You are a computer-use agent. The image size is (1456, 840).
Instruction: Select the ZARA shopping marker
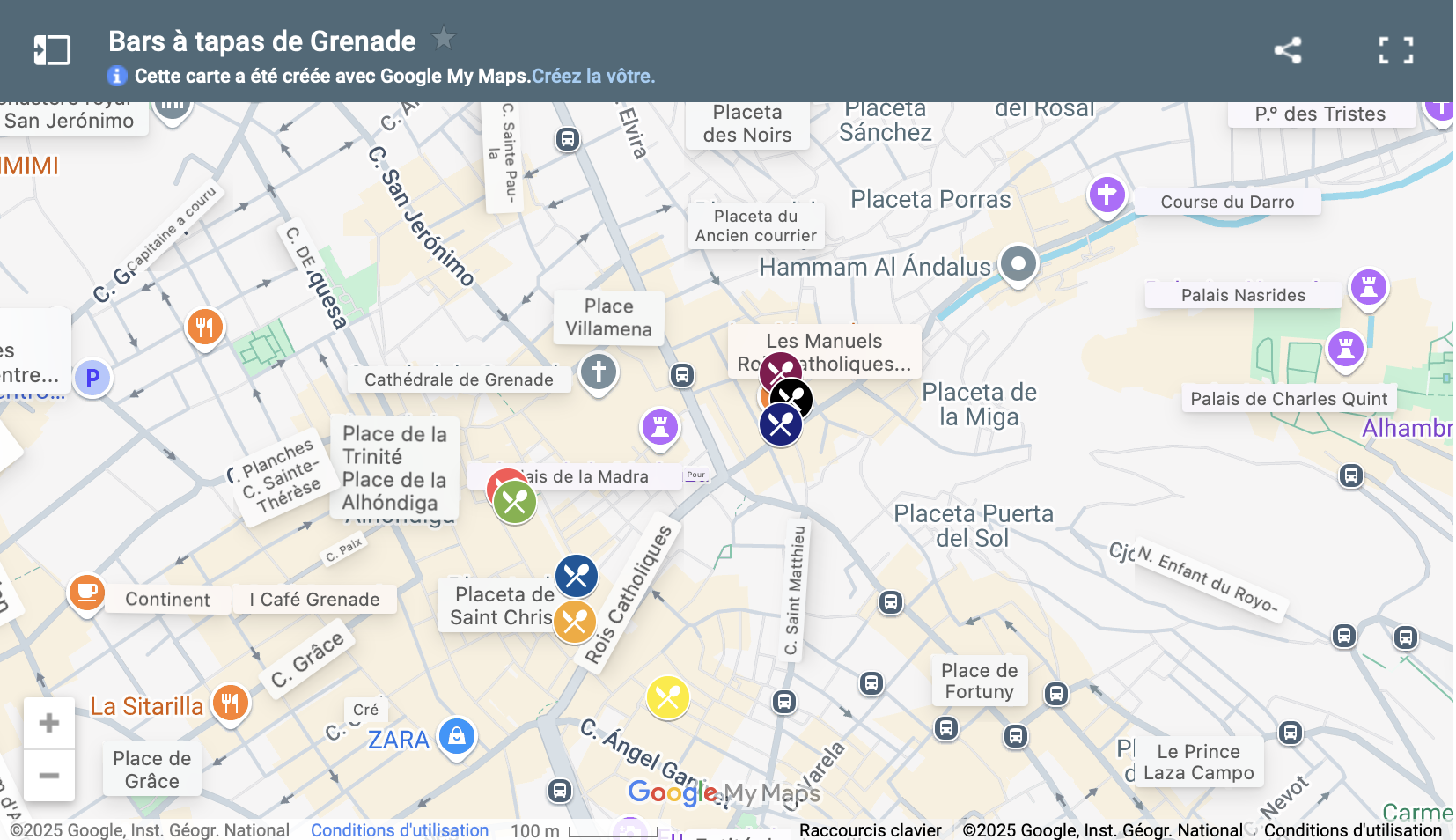(457, 735)
